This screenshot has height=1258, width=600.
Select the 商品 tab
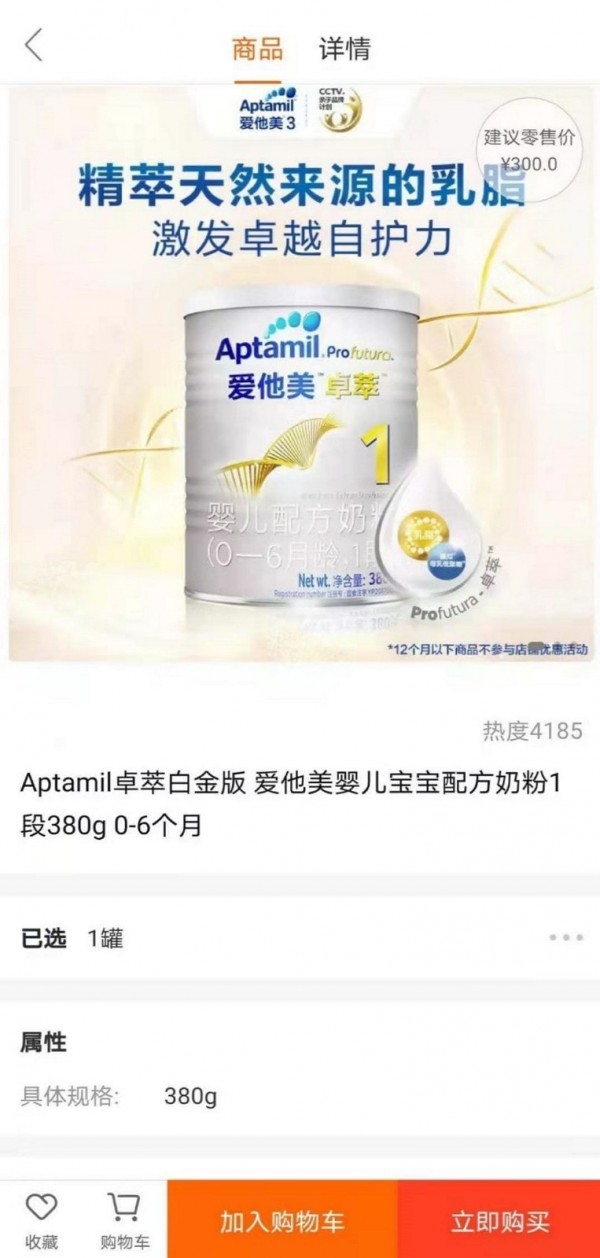click(x=257, y=48)
